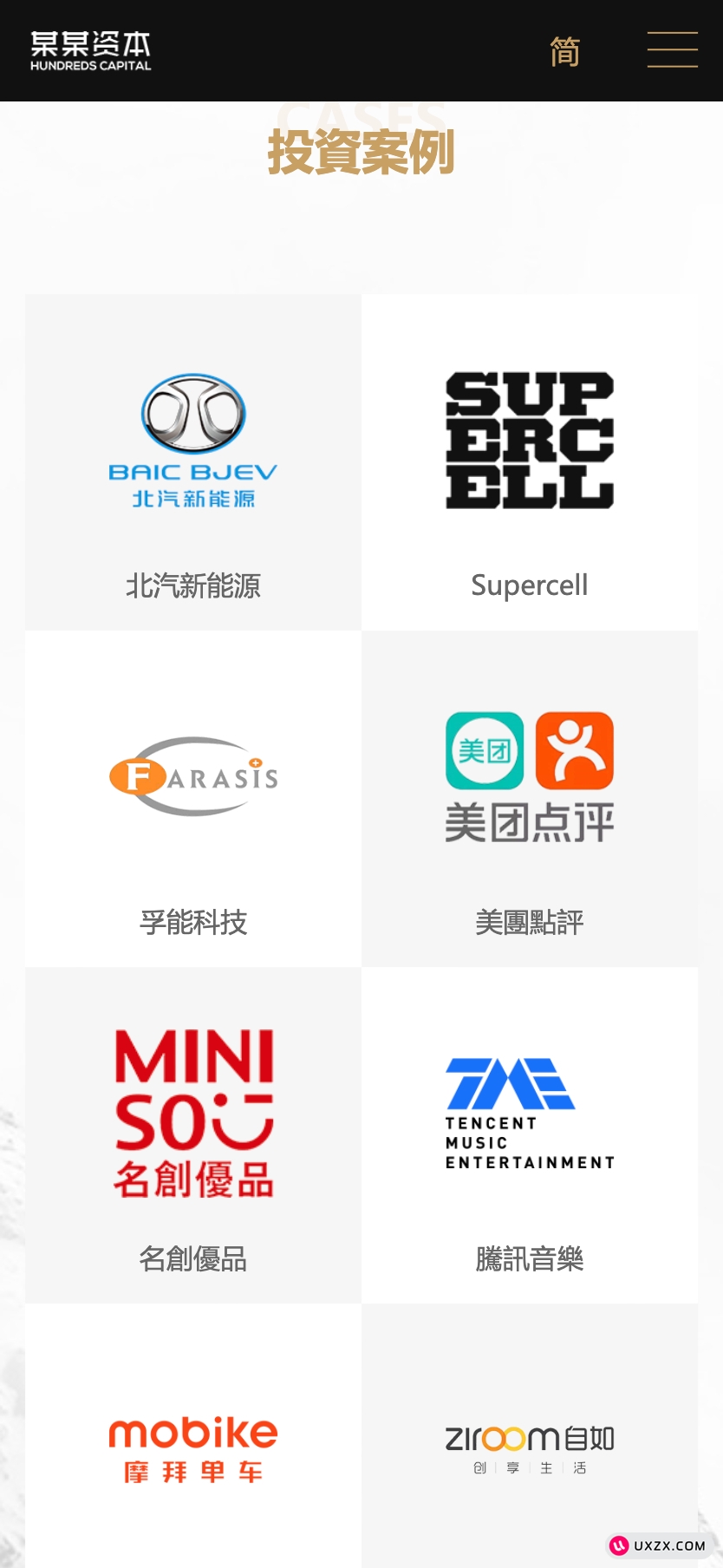Open the hamburger menu
The width and height of the screenshot is (723, 1568).
coord(672,49)
